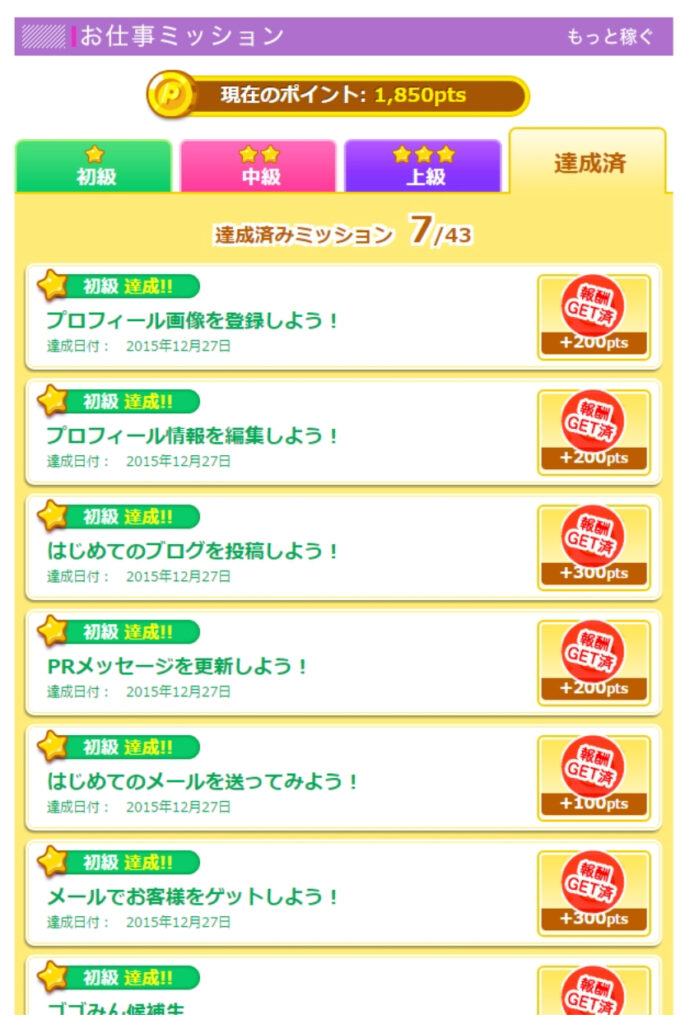Open the はじめてのブログを投稿しよう mission
This screenshot has height=1024, width=685.
[193, 551]
